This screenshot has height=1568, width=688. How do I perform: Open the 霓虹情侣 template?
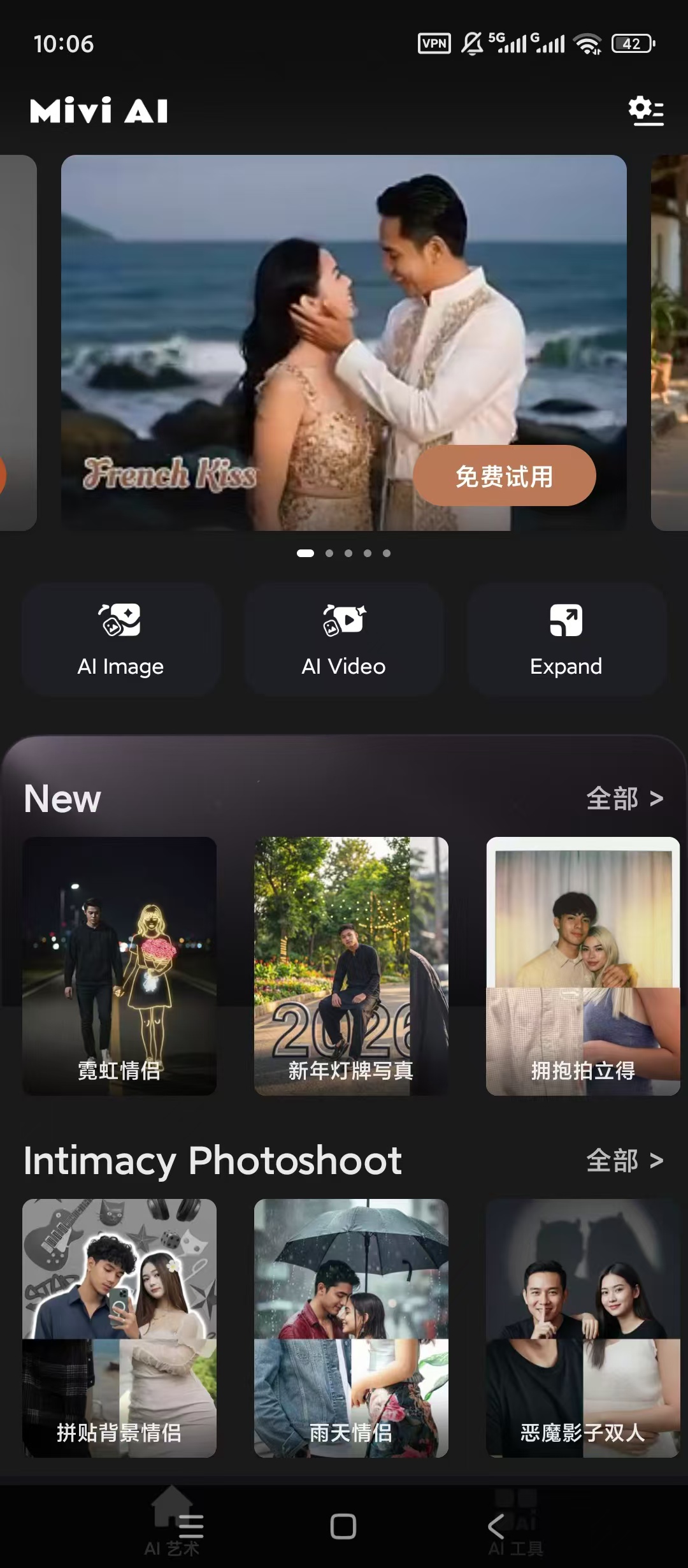point(120,966)
